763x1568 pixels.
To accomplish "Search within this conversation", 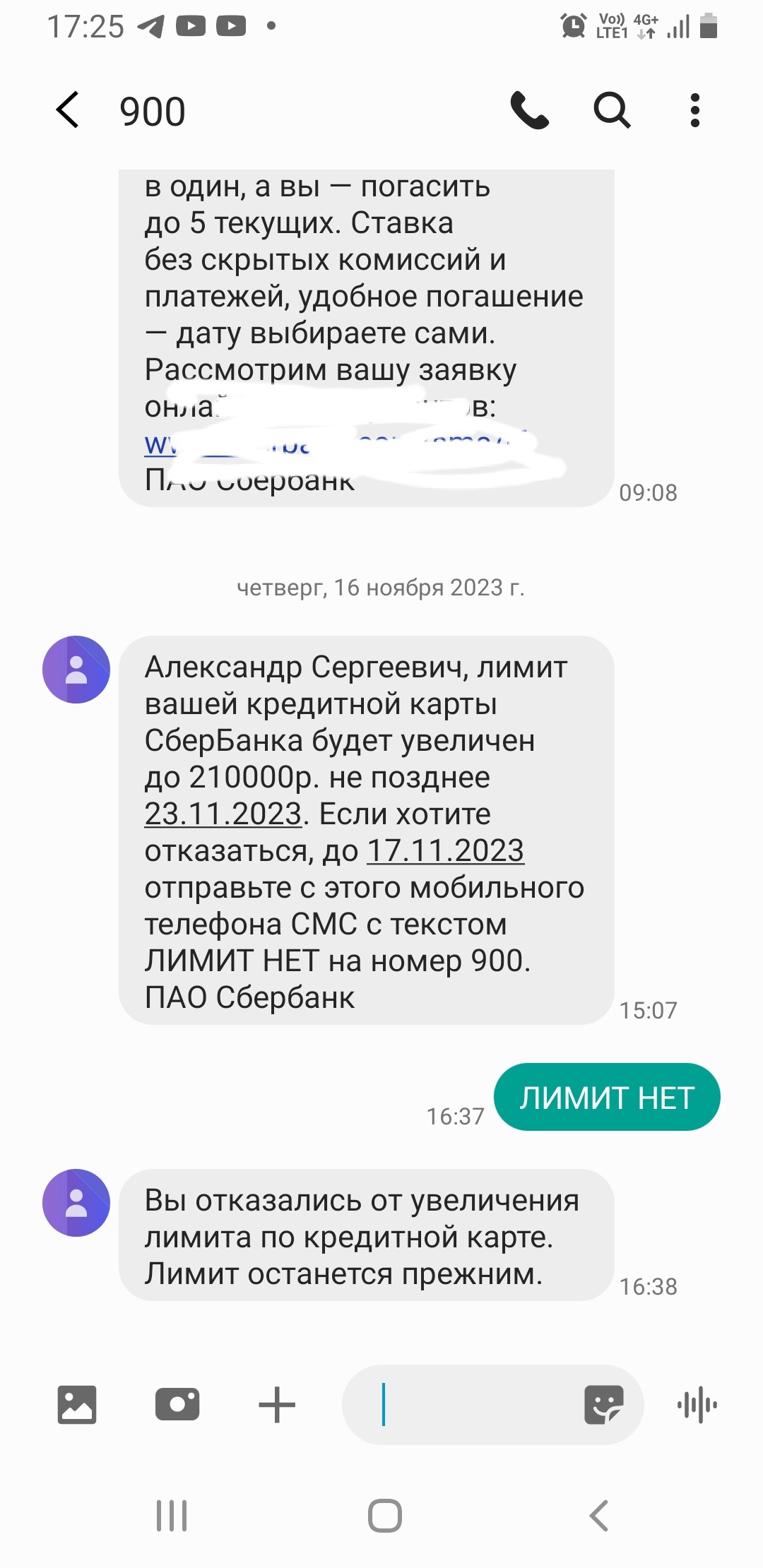I will [x=611, y=110].
